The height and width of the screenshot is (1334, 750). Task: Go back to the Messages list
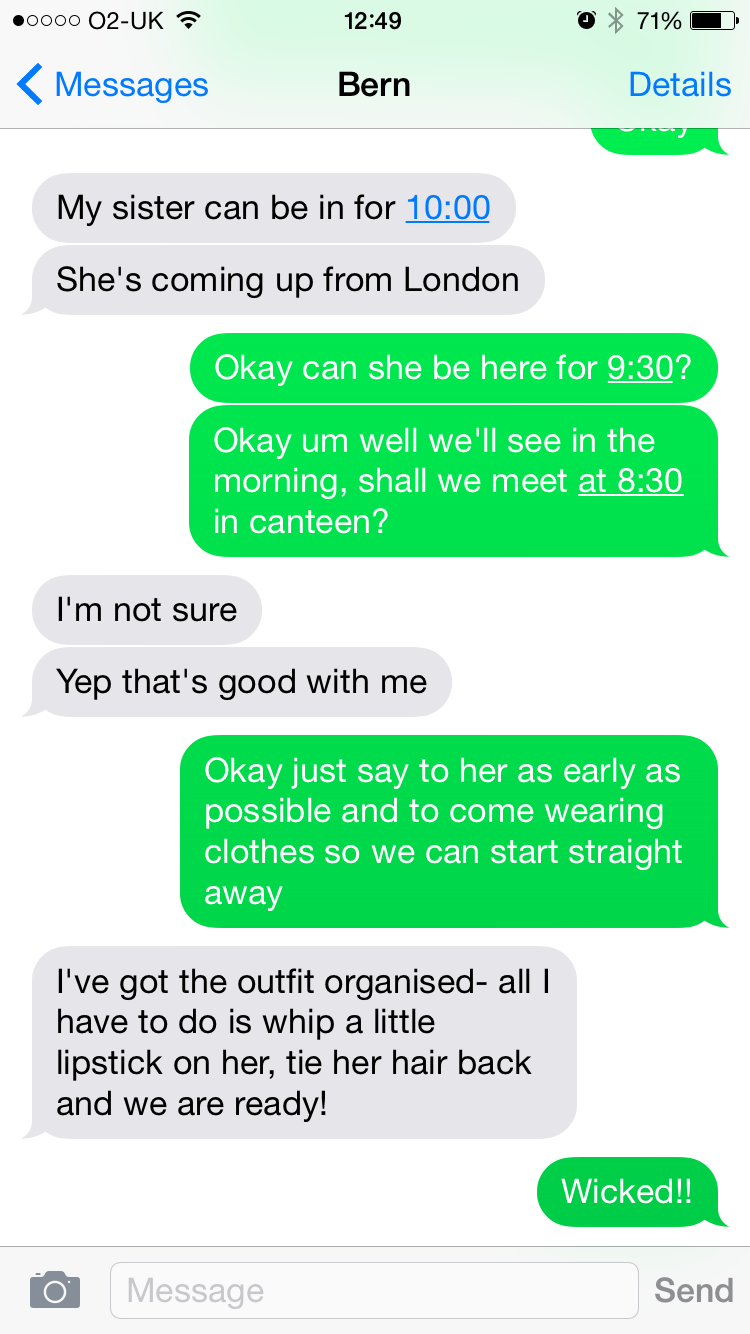[x=112, y=85]
